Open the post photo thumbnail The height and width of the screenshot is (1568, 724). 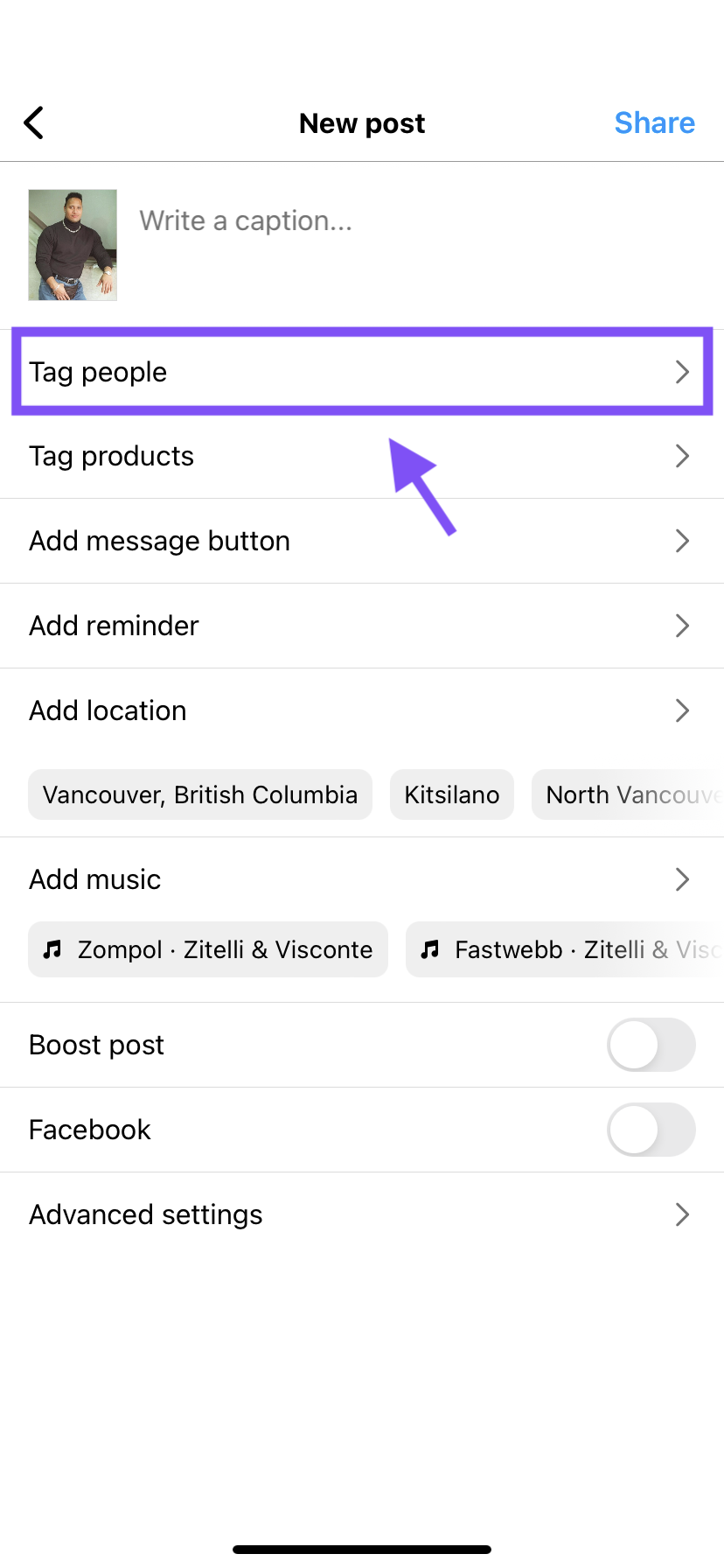tap(73, 245)
